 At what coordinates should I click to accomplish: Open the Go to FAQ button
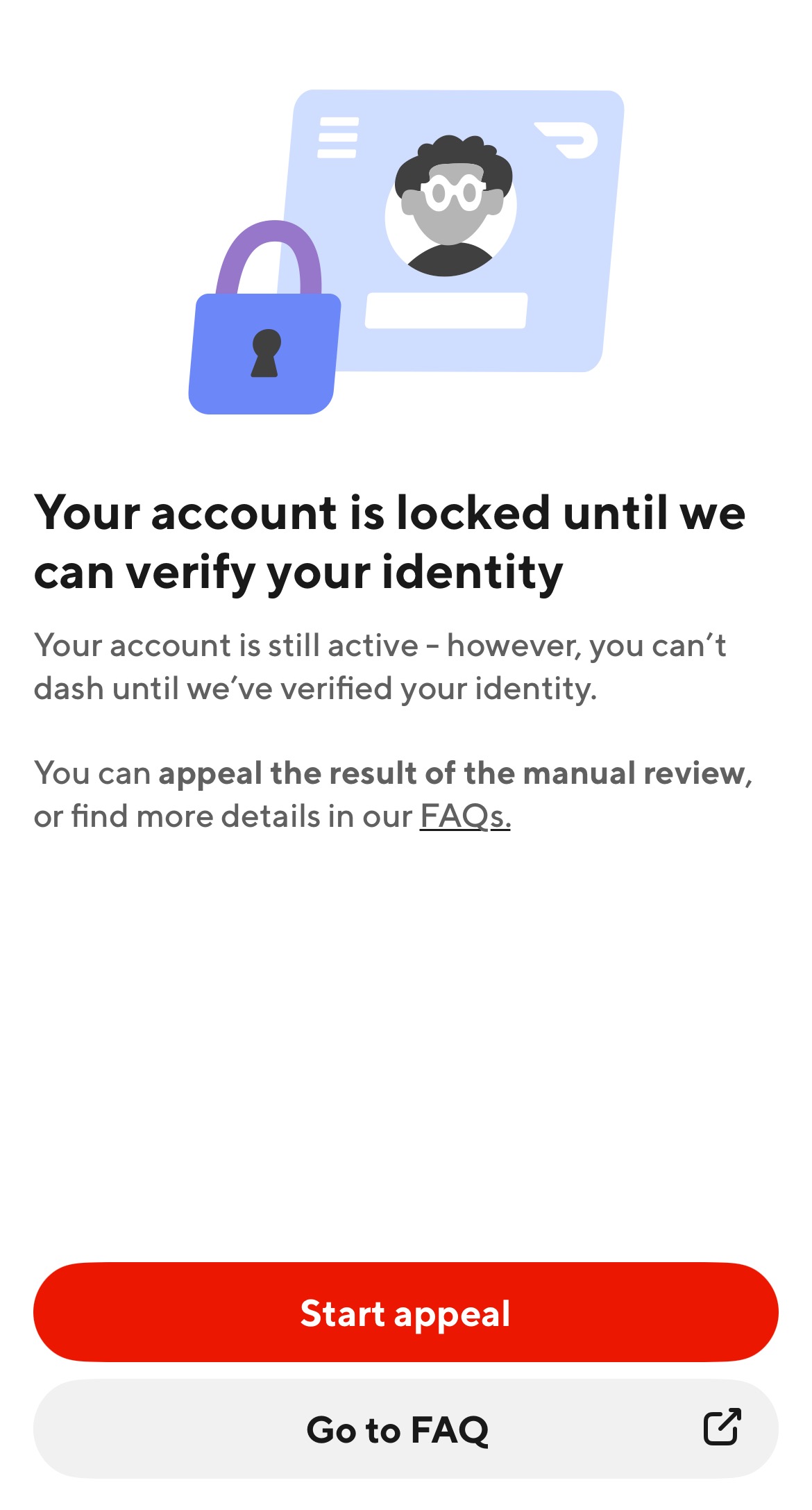click(x=405, y=1429)
